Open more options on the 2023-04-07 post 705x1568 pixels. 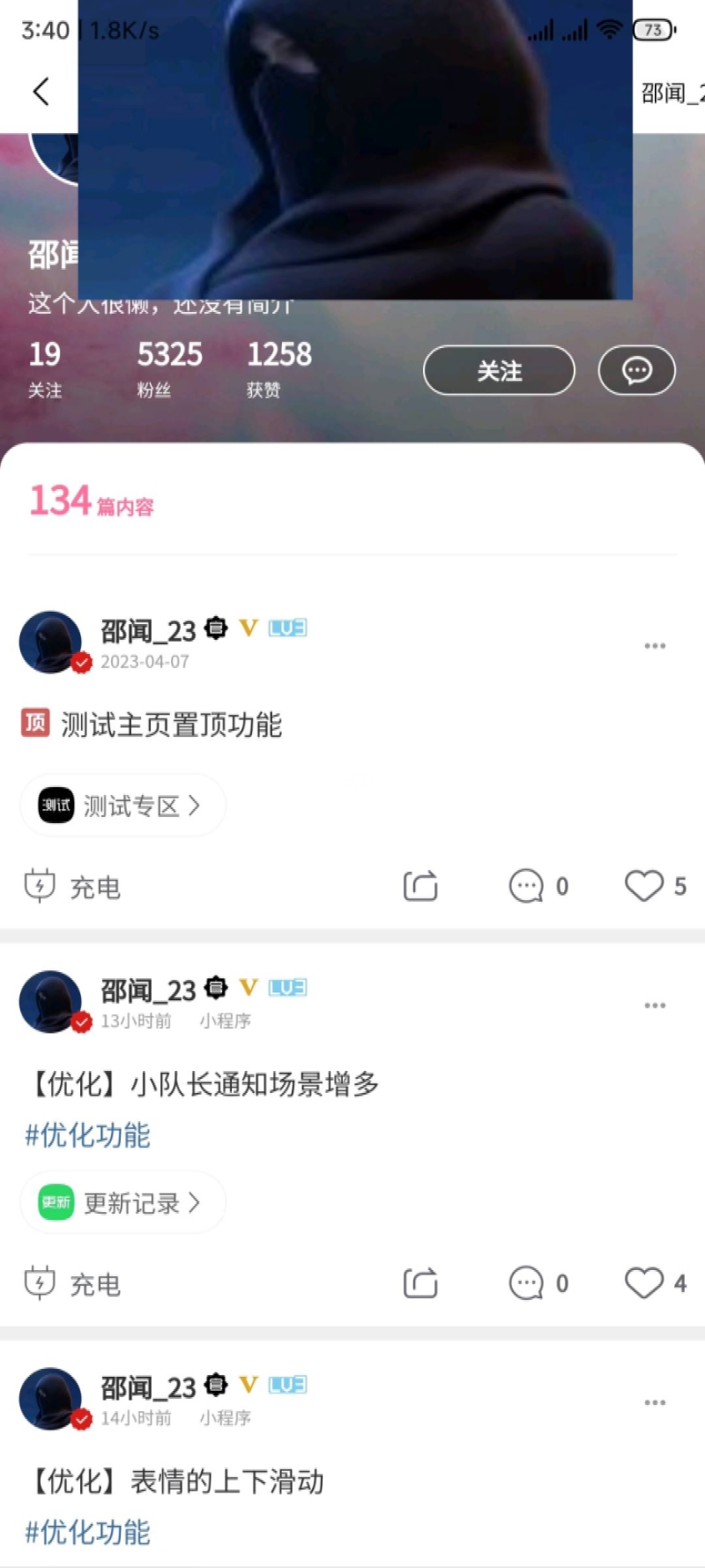[x=654, y=646]
